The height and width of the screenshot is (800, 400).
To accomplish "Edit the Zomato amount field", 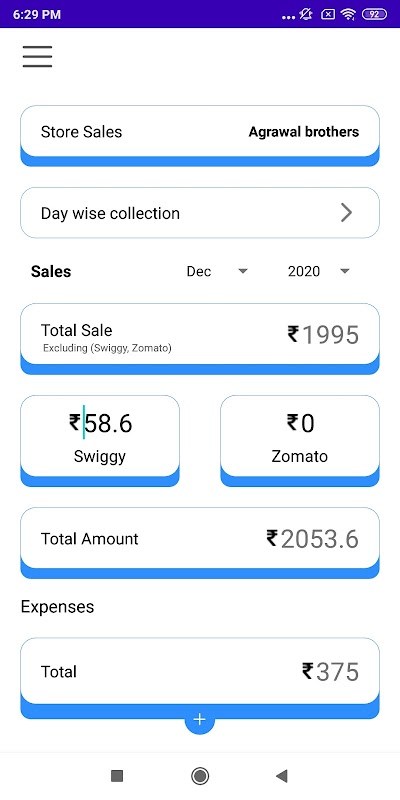I will click(x=300, y=423).
